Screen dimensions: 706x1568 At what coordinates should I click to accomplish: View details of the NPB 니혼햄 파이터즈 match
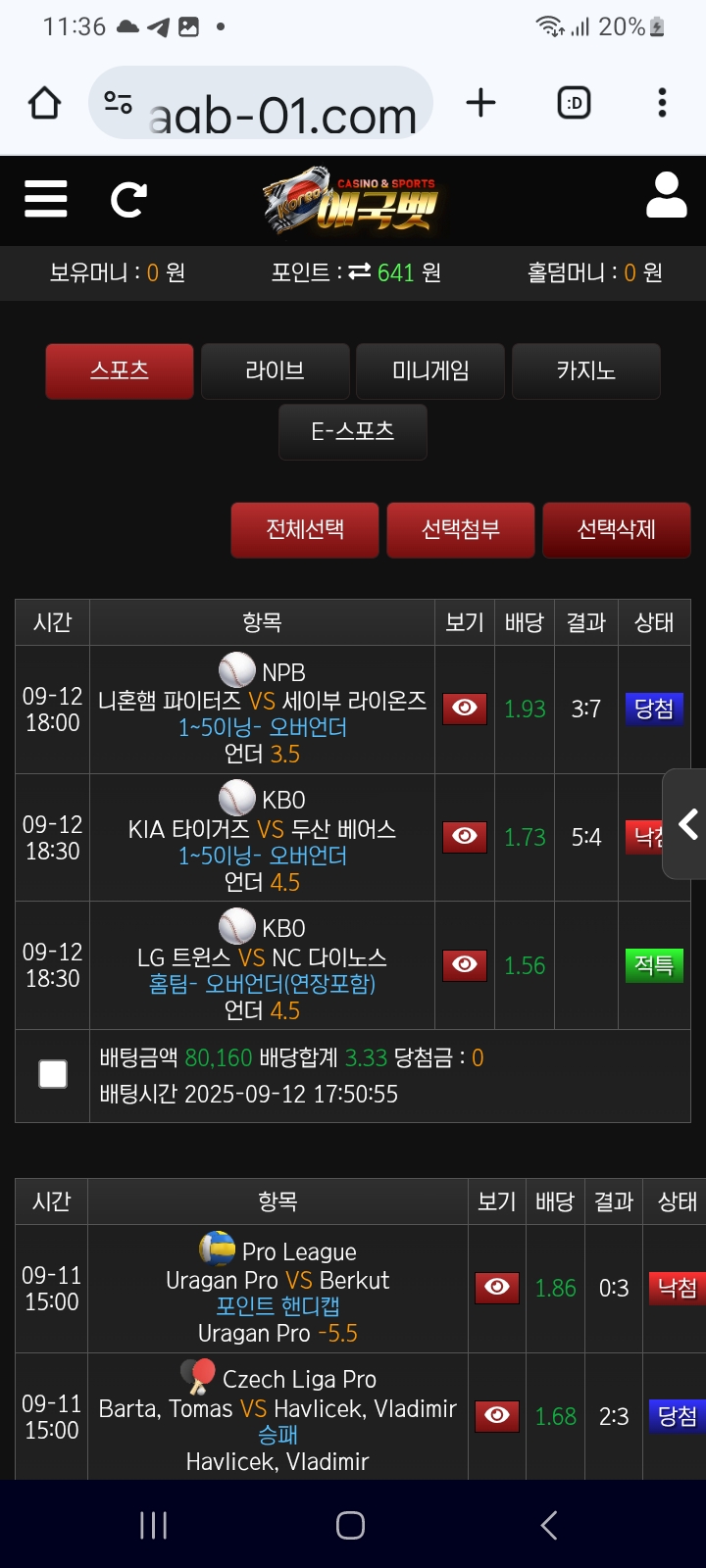point(465,709)
